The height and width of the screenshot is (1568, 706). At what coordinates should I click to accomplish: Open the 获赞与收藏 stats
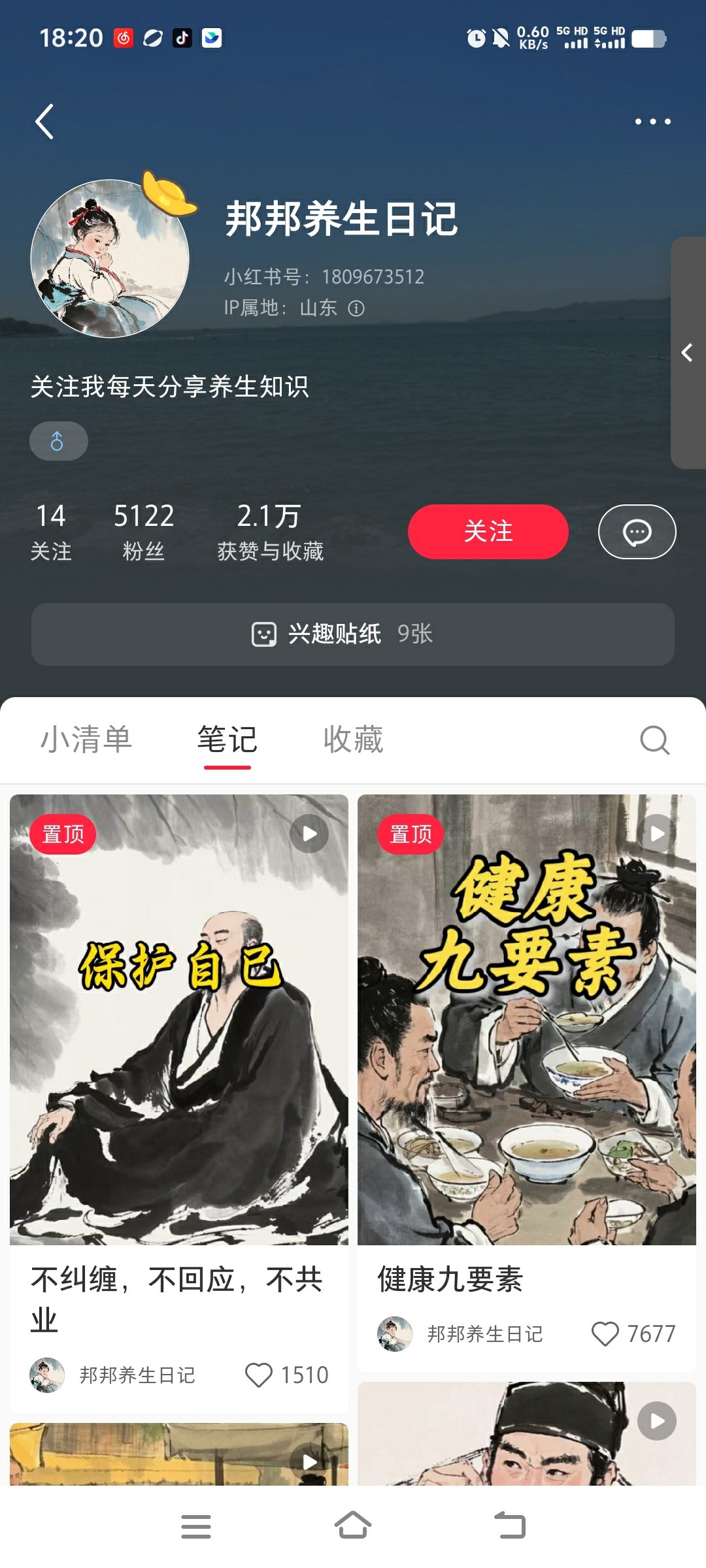[270, 531]
